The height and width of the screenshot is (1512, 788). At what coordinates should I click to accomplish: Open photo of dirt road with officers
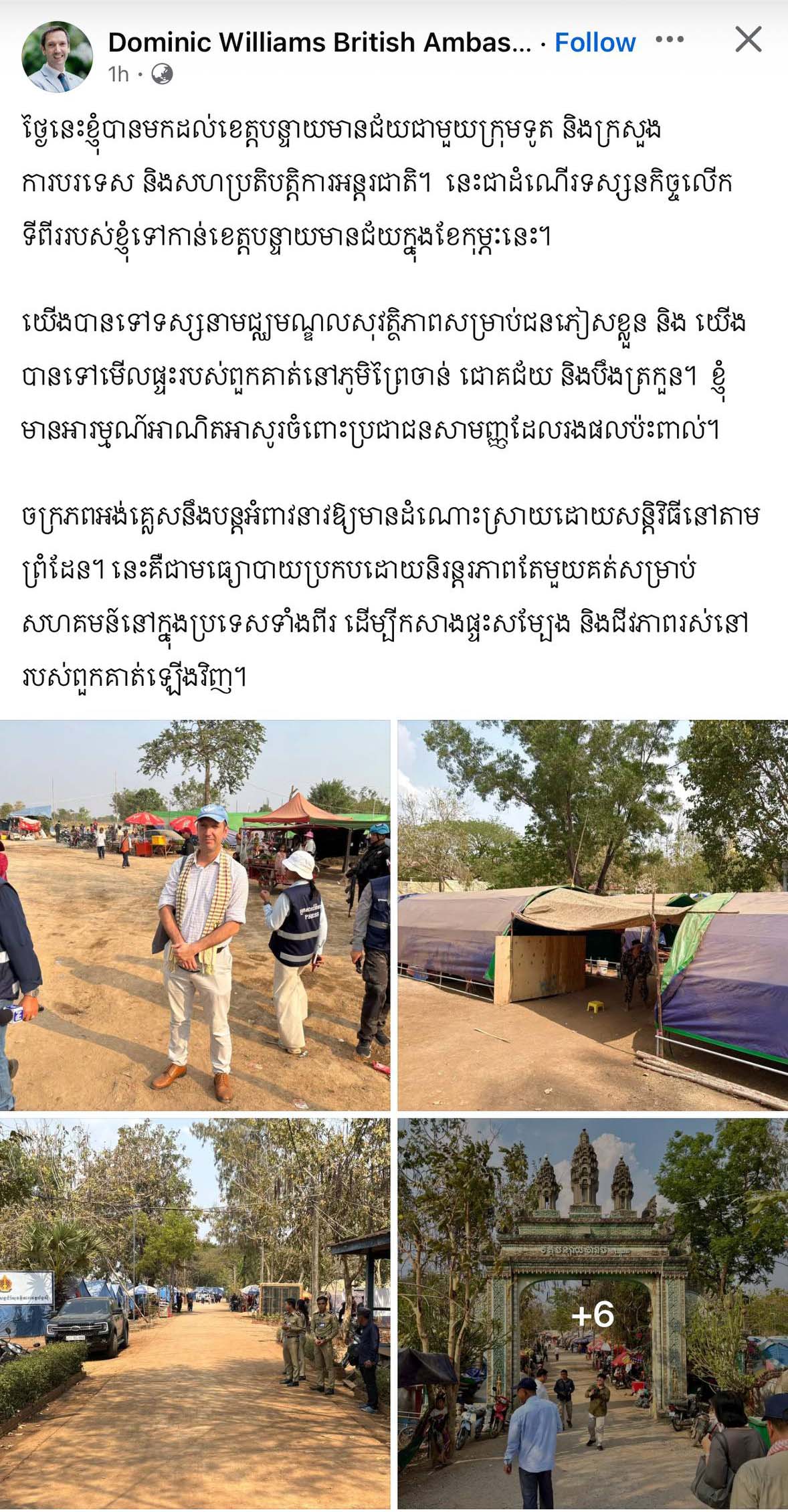tap(195, 1313)
